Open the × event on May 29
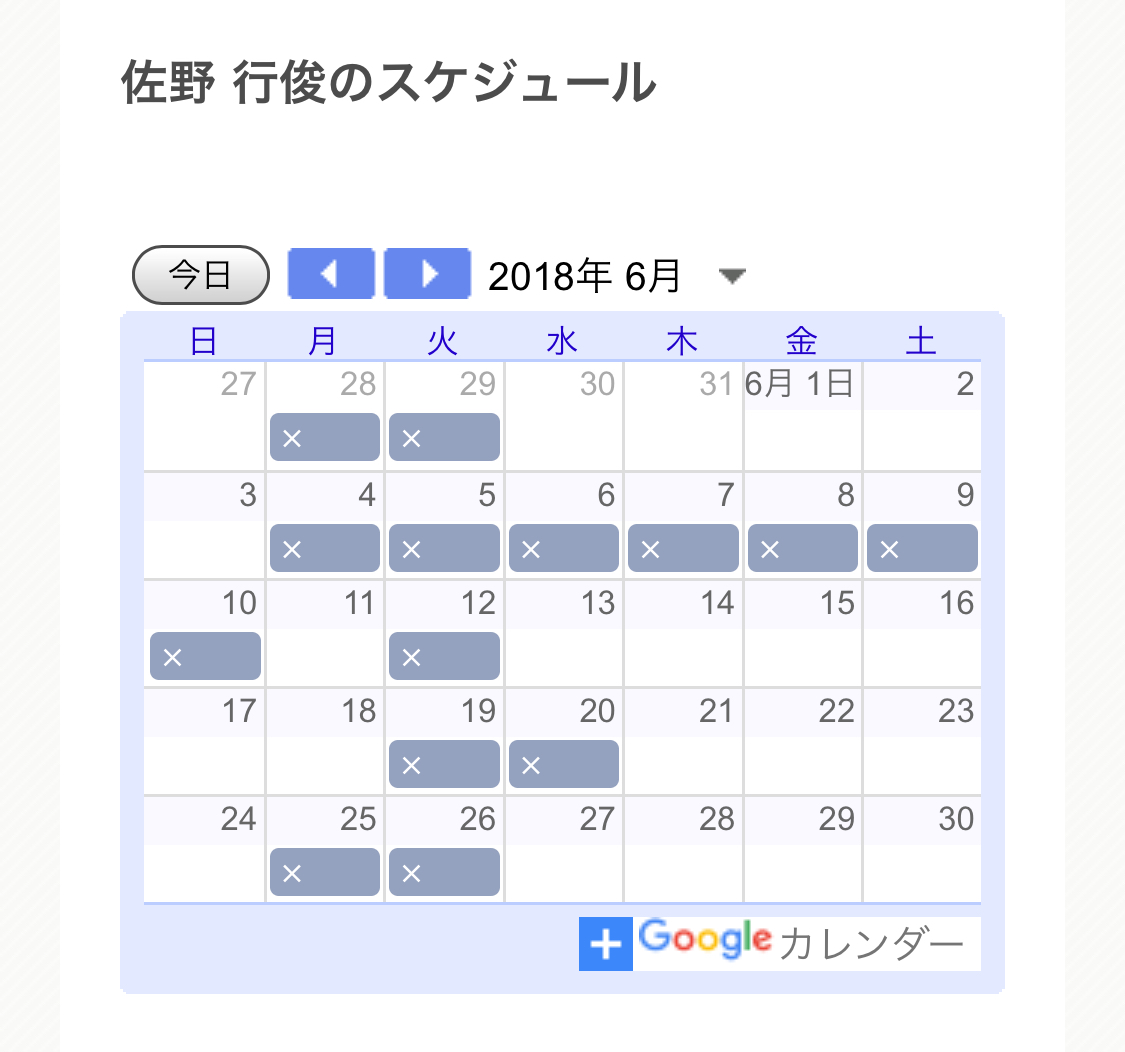 point(444,437)
